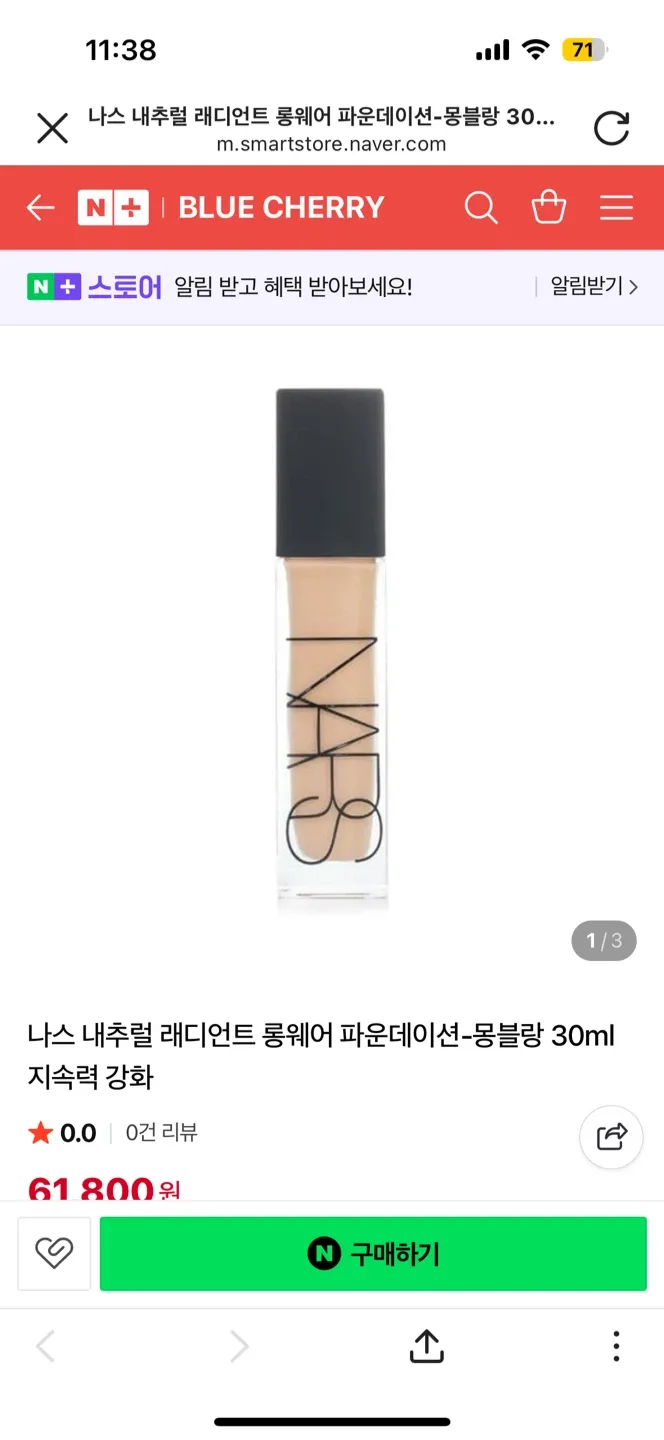Open the 0건 리뷰 reviews section

pos(161,1133)
